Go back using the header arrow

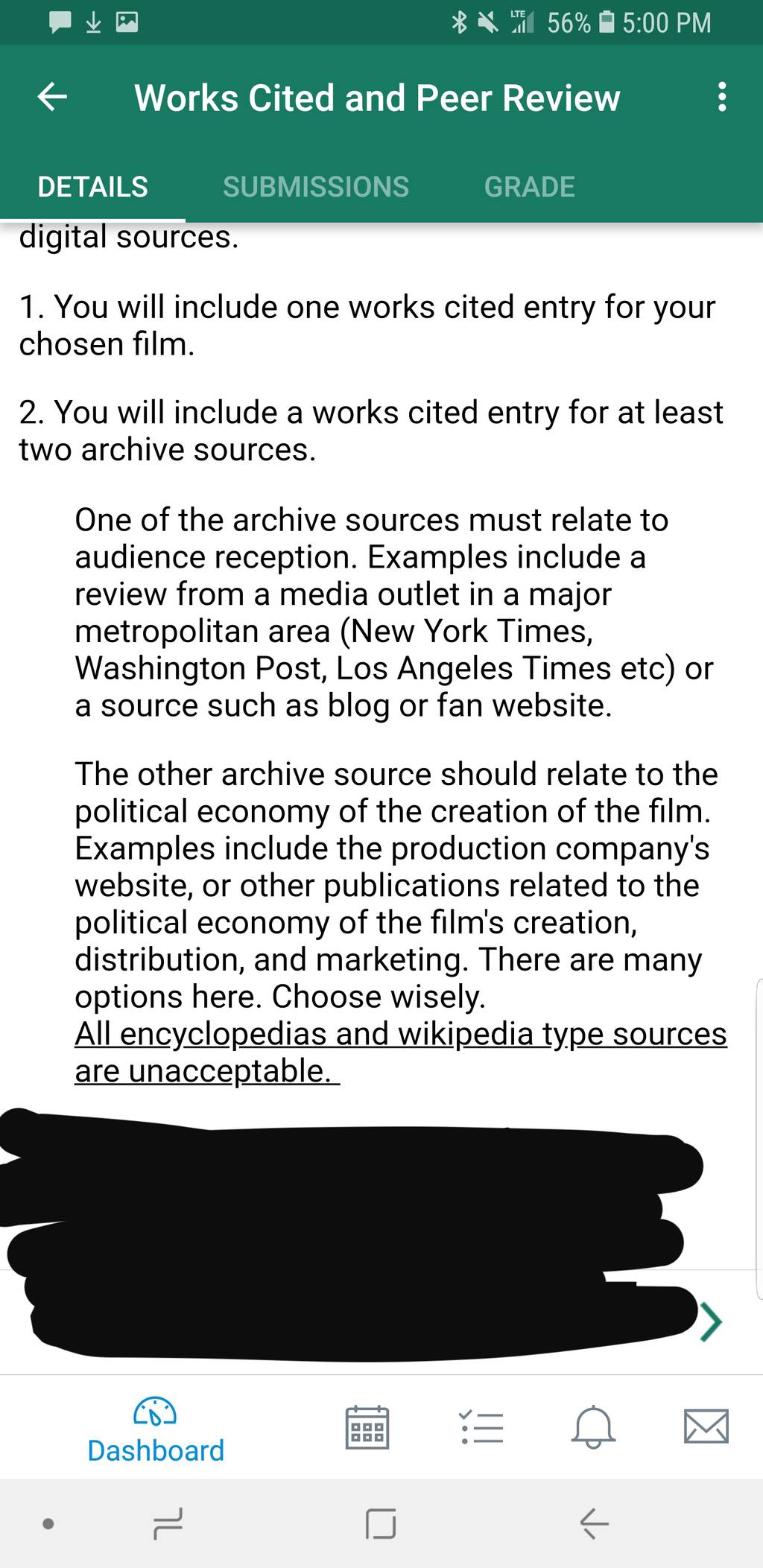pos(52,97)
